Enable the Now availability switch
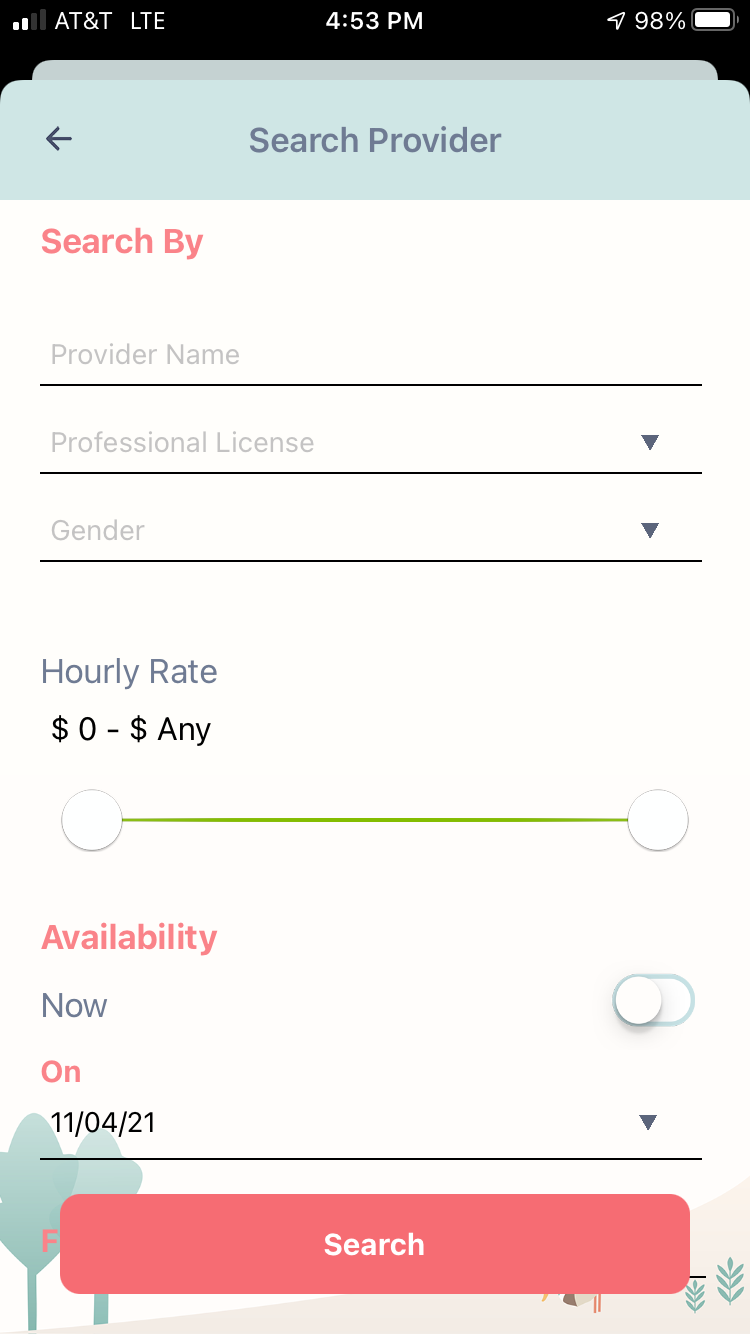This screenshot has height=1334, width=750. (653, 1001)
